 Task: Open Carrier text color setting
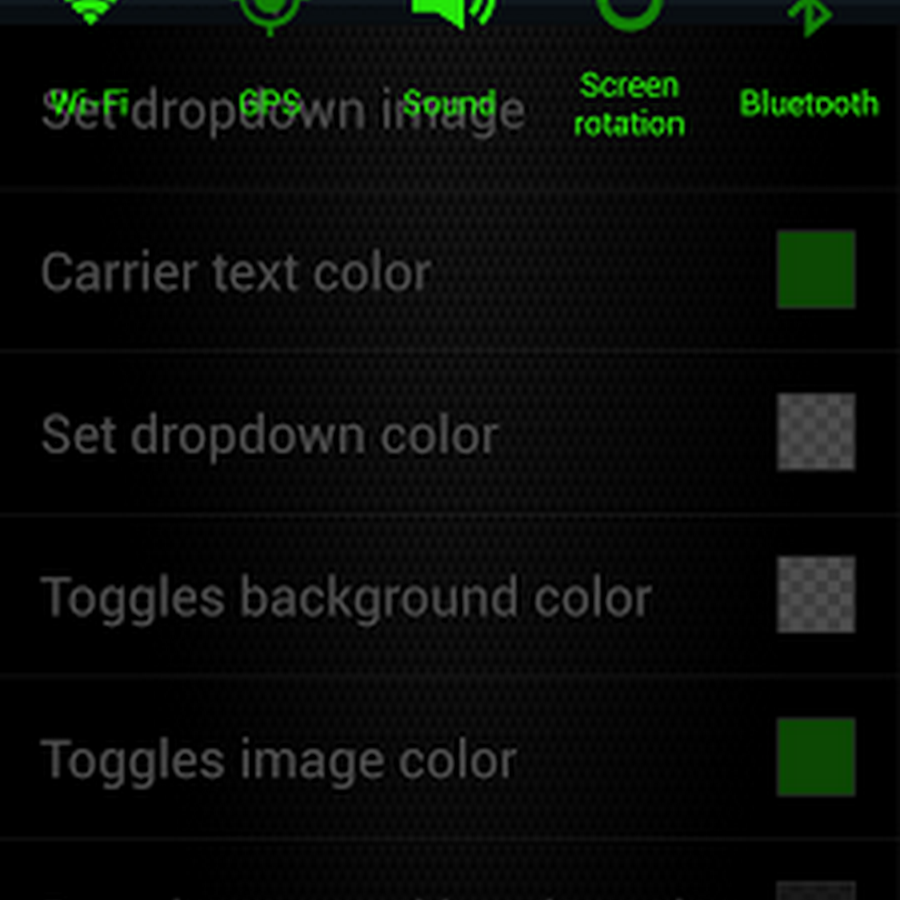coord(236,272)
